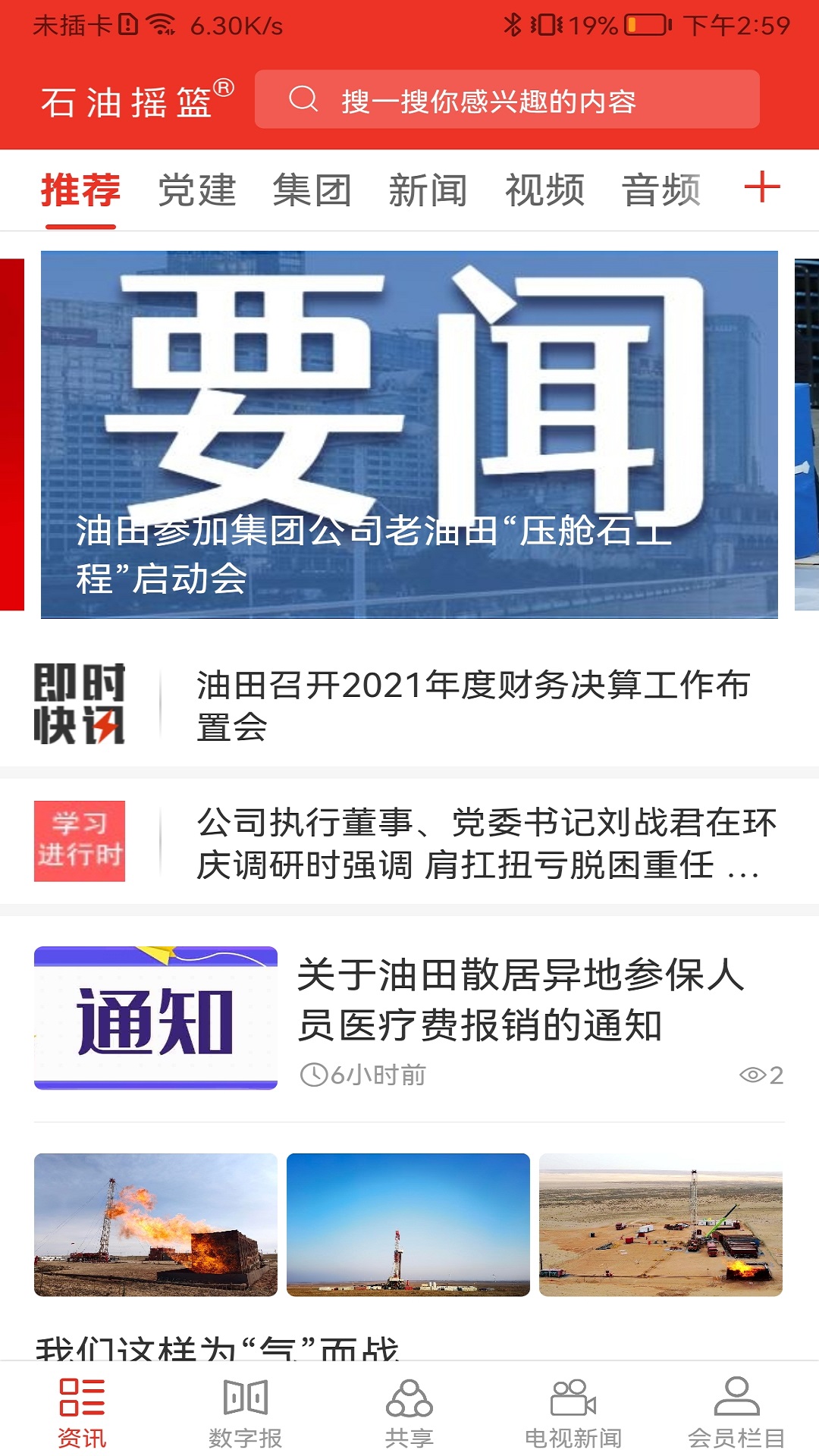Select the 推荐 tab

80,190
